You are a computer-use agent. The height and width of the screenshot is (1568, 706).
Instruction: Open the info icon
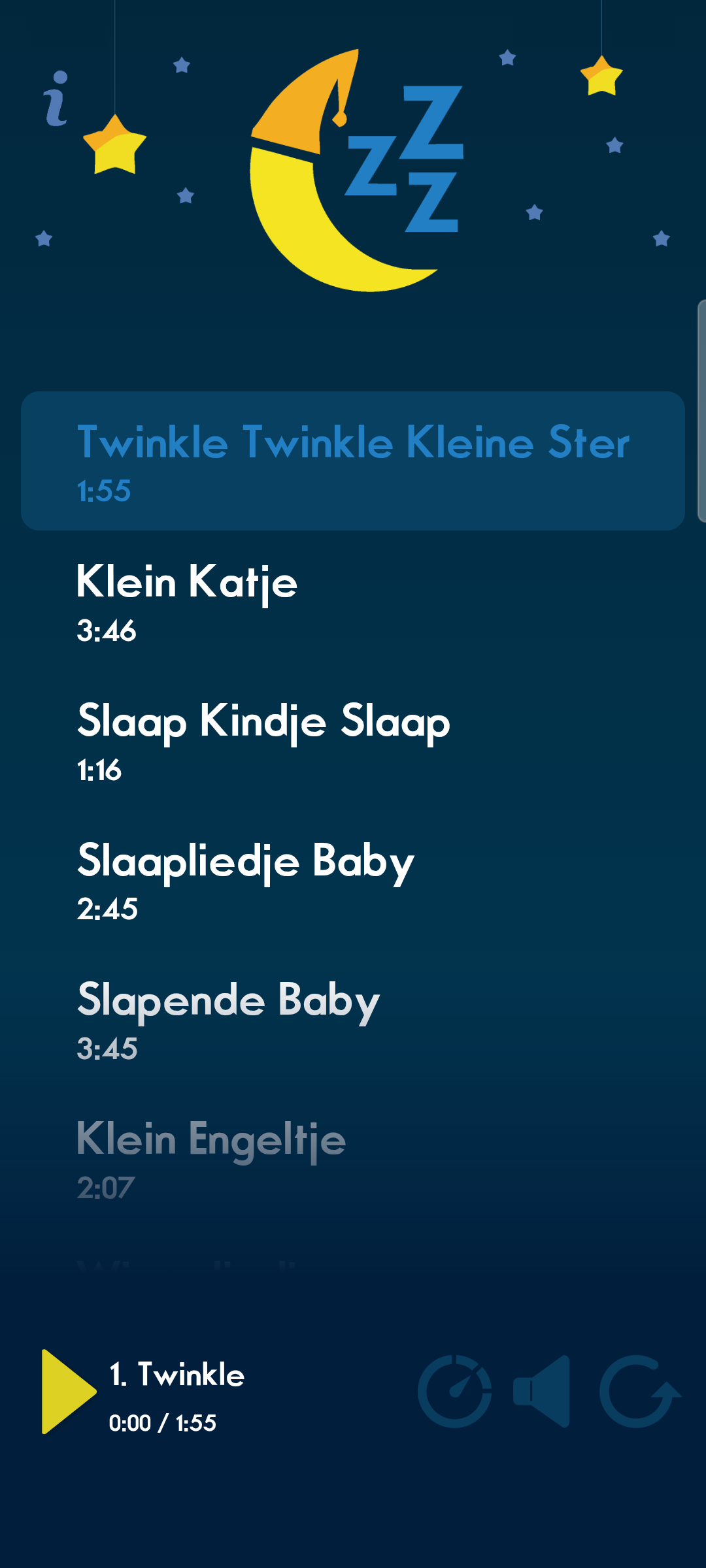coord(56,99)
